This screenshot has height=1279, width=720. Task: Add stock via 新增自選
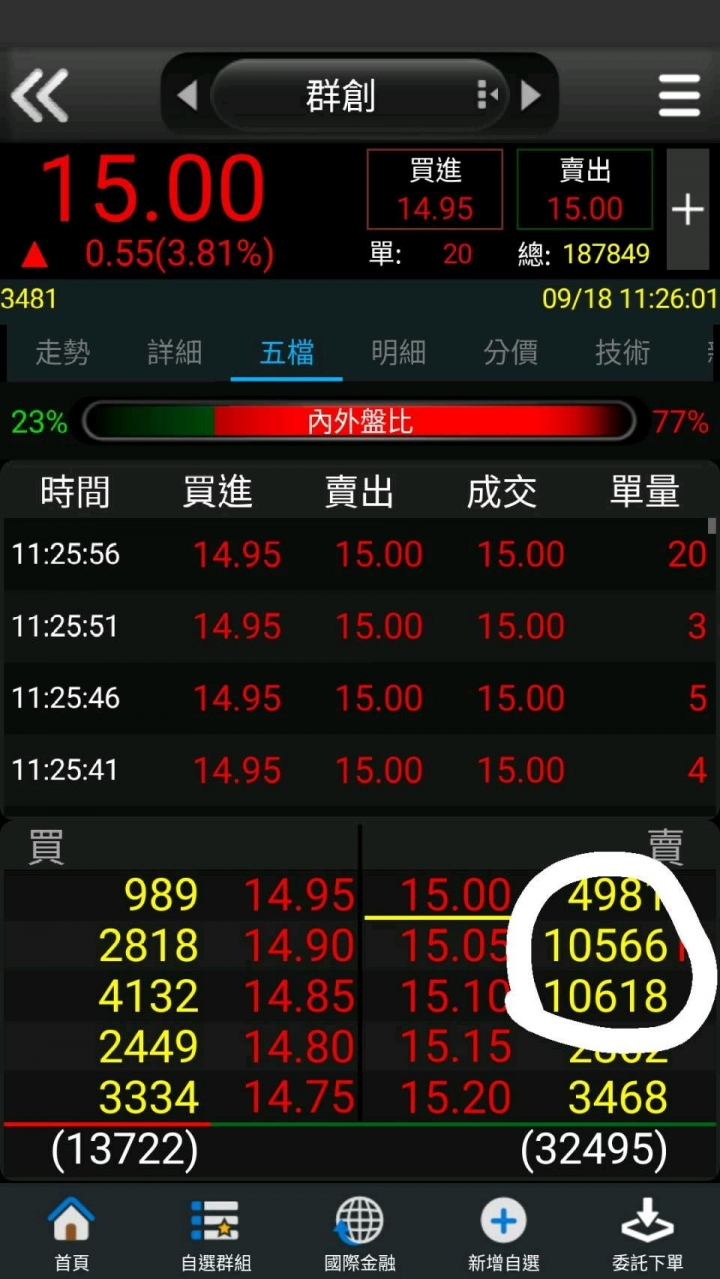tap(503, 1233)
